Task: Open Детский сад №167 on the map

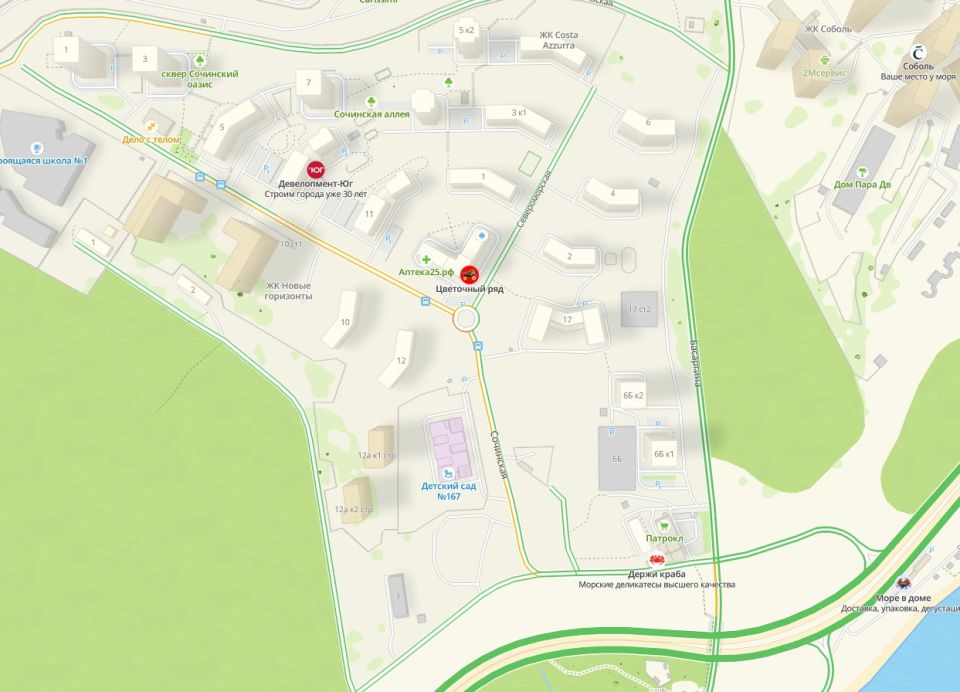Action: tap(448, 472)
